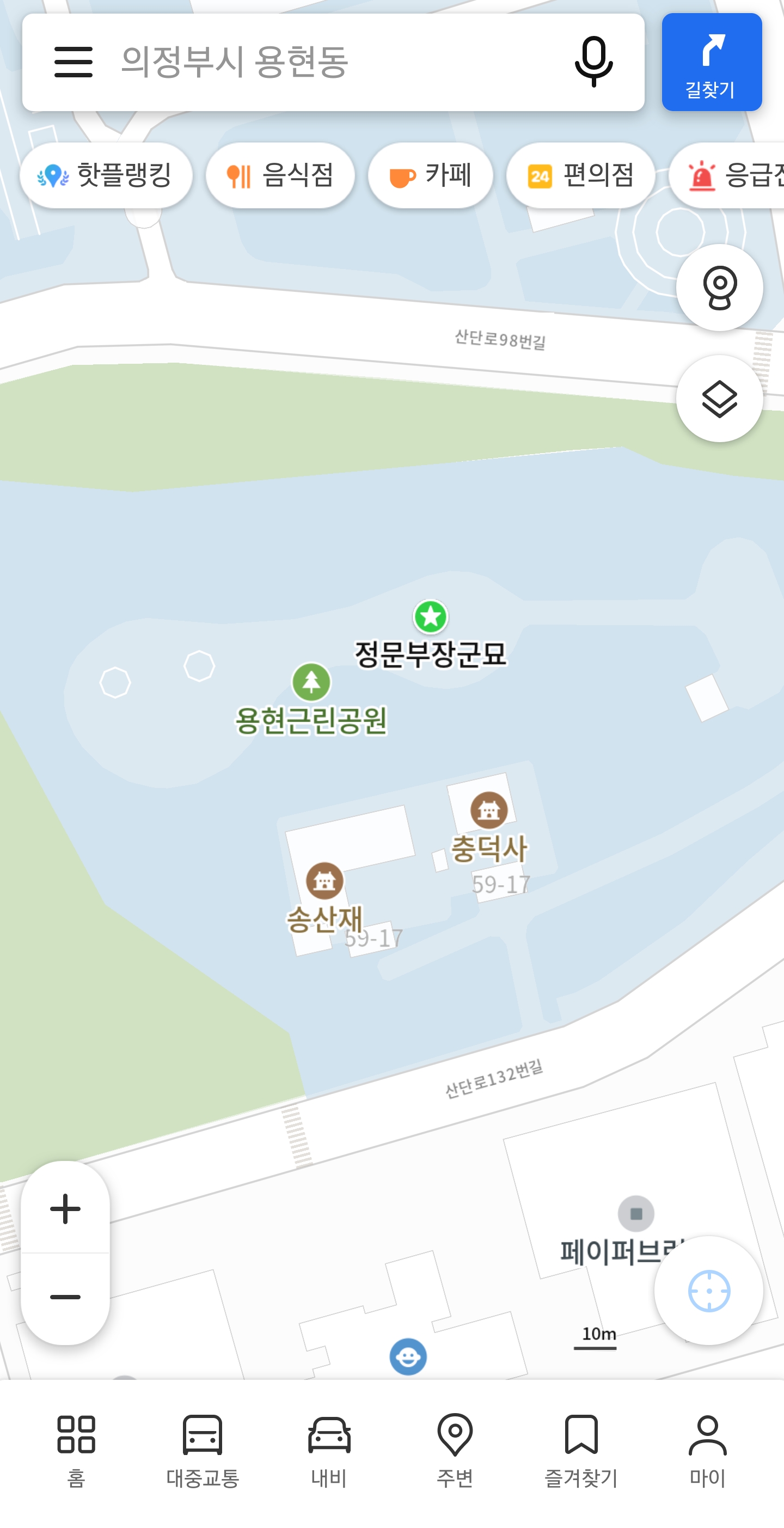Image resolution: width=784 pixels, height=1528 pixels.
Task: Switch to the 대중교통 tab
Action: (x=203, y=1451)
